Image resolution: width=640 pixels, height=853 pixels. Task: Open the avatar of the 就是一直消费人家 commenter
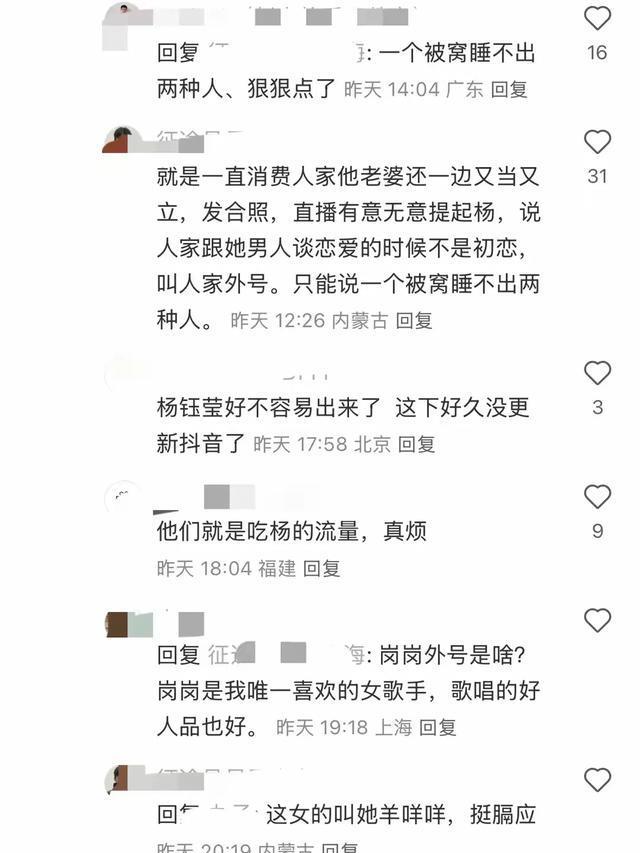tap(123, 141)
